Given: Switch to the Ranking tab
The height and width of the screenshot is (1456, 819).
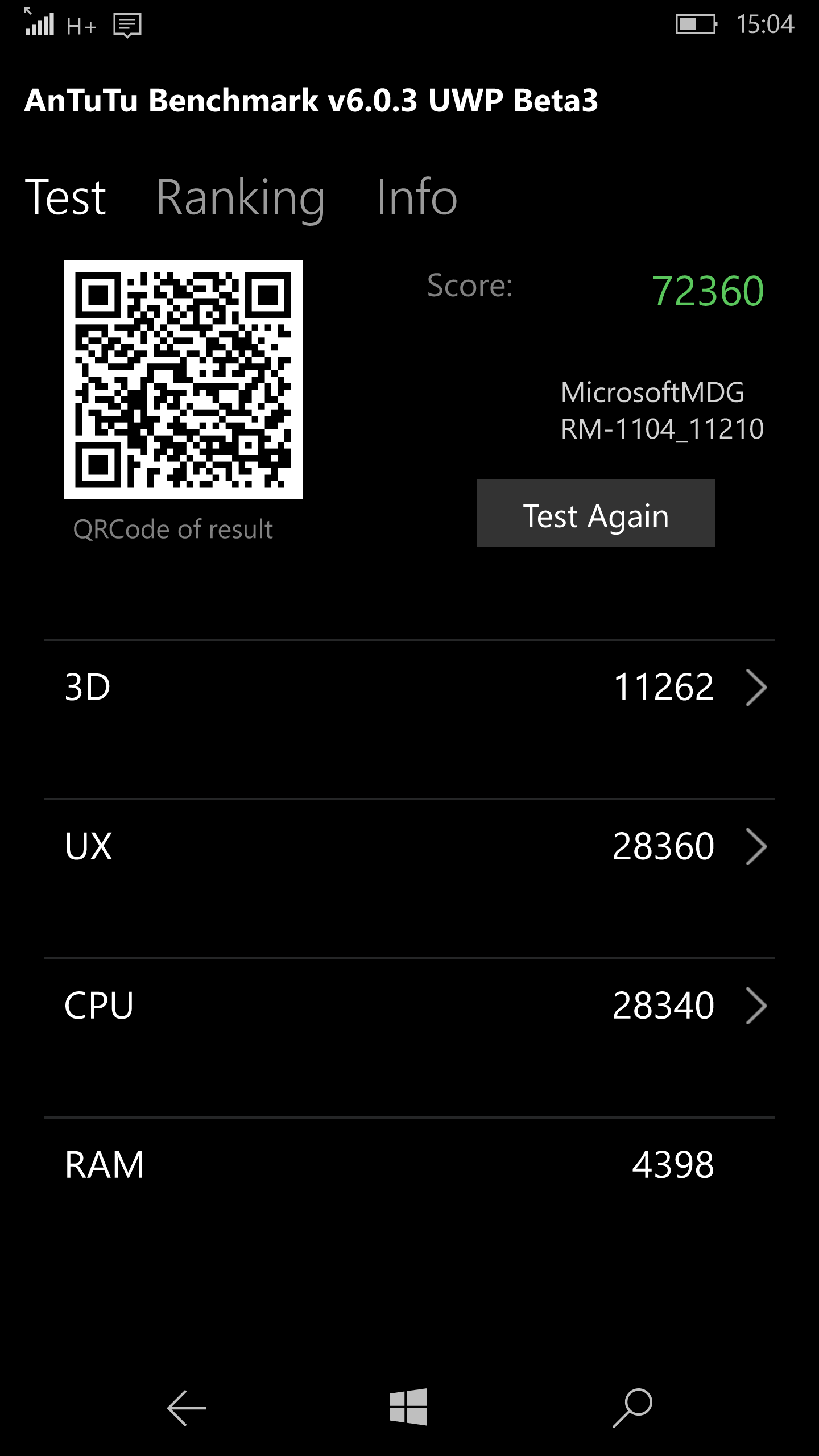Looking at the screenshot, I should pyautogui.click(x=241, y=197).
